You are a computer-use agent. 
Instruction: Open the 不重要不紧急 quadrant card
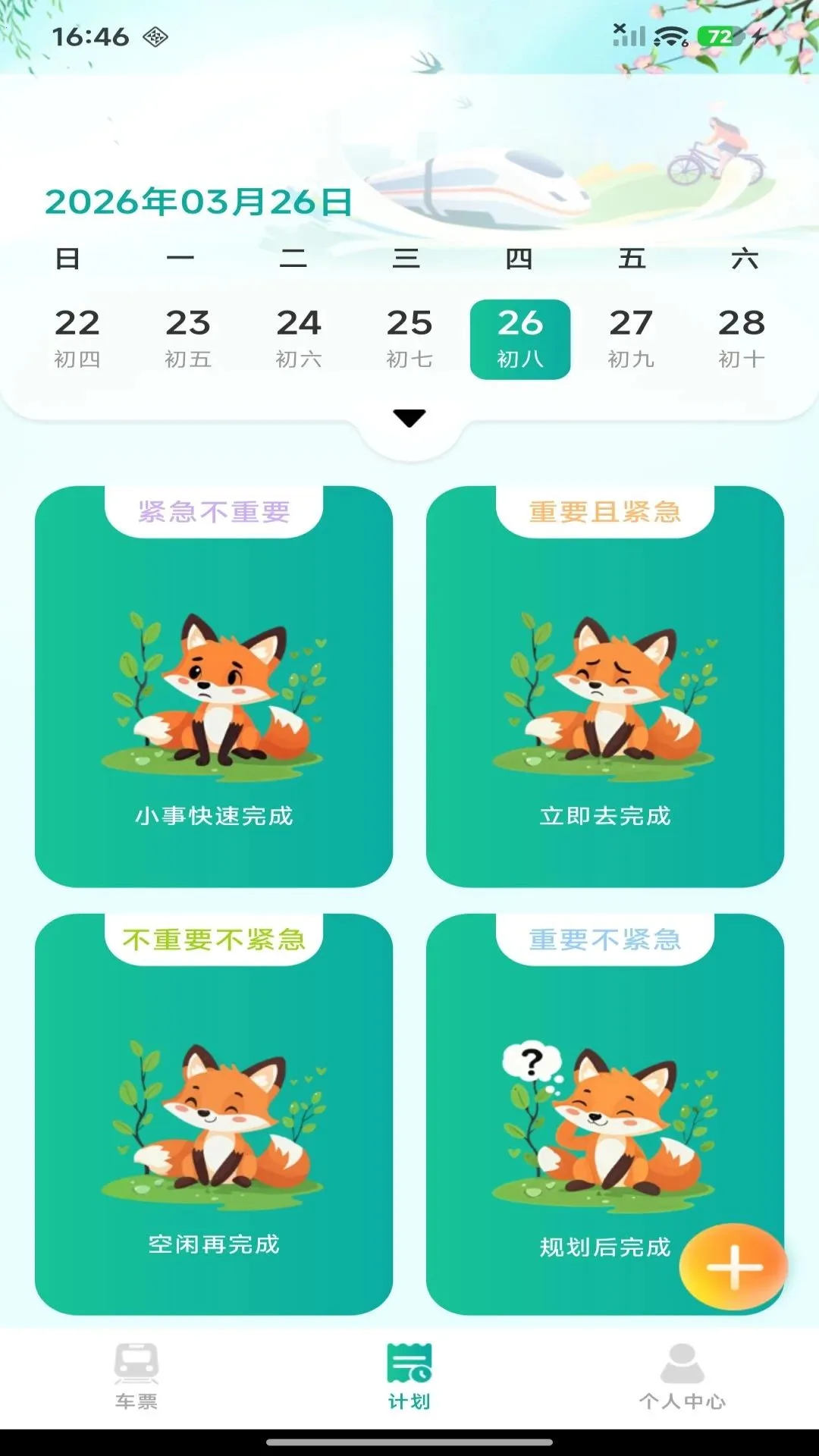coord(214,1115)
